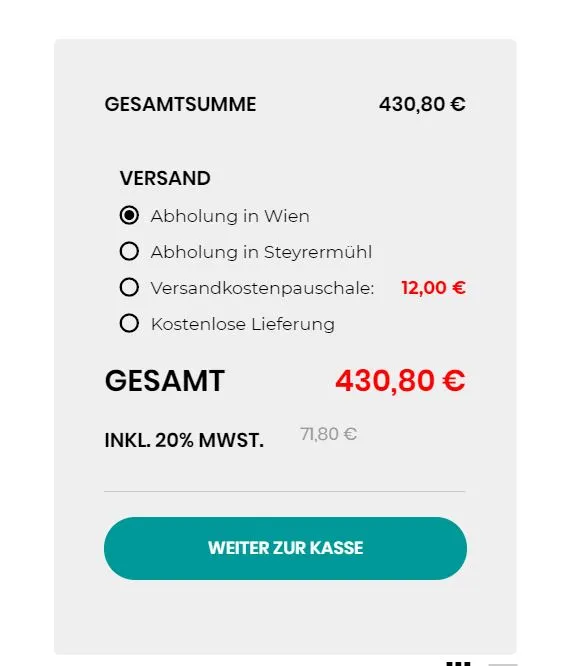Tap Weiter zur Kasse button
The height and width of the screenshot is (666, 567).
tap(285, 548)
